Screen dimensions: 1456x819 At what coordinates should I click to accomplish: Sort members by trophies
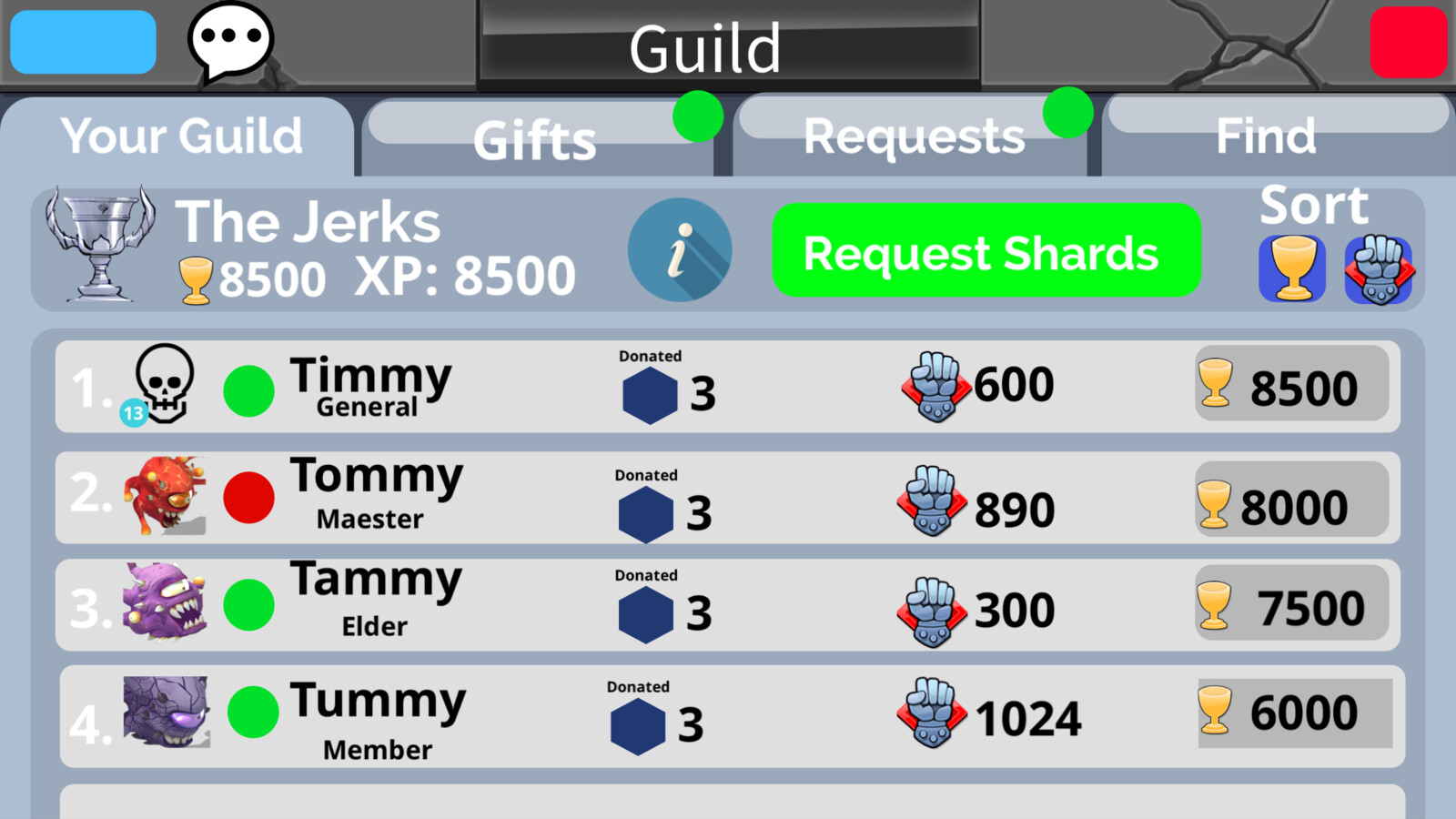click(x=1292, y=269)
